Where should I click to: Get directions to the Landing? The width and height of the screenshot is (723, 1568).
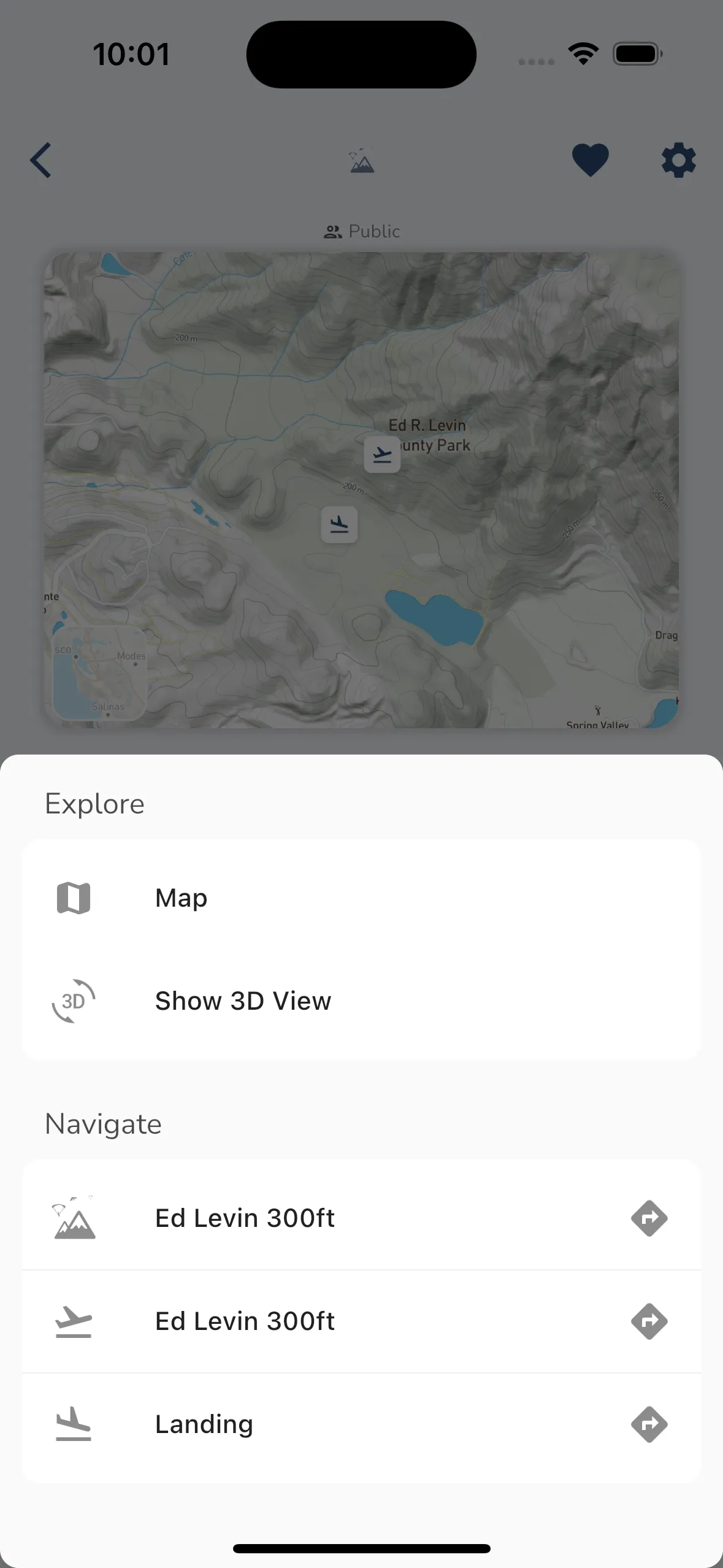(649, 1424)
